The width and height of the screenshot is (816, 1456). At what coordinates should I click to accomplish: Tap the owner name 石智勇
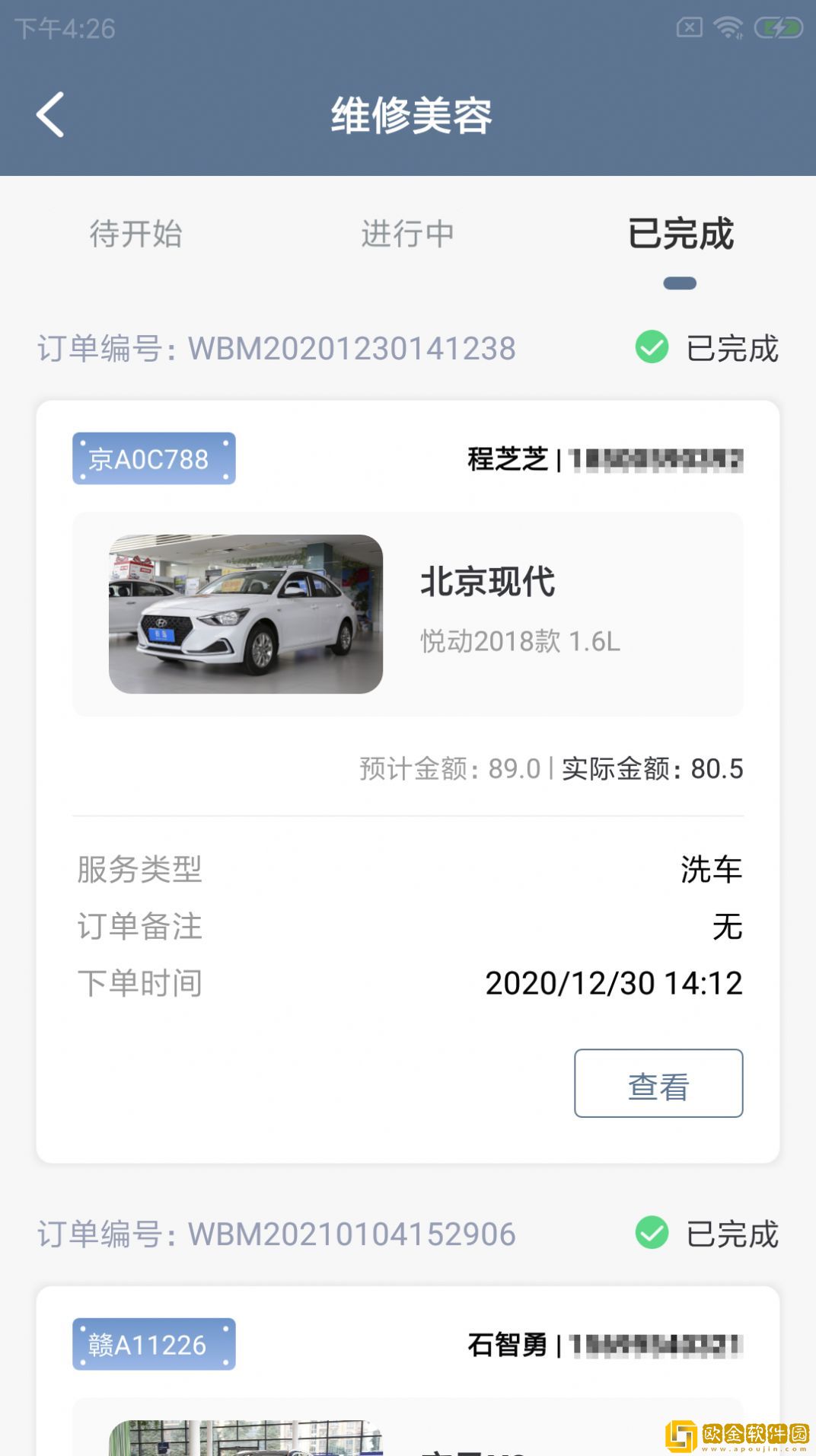click(x=507, y=1345)
